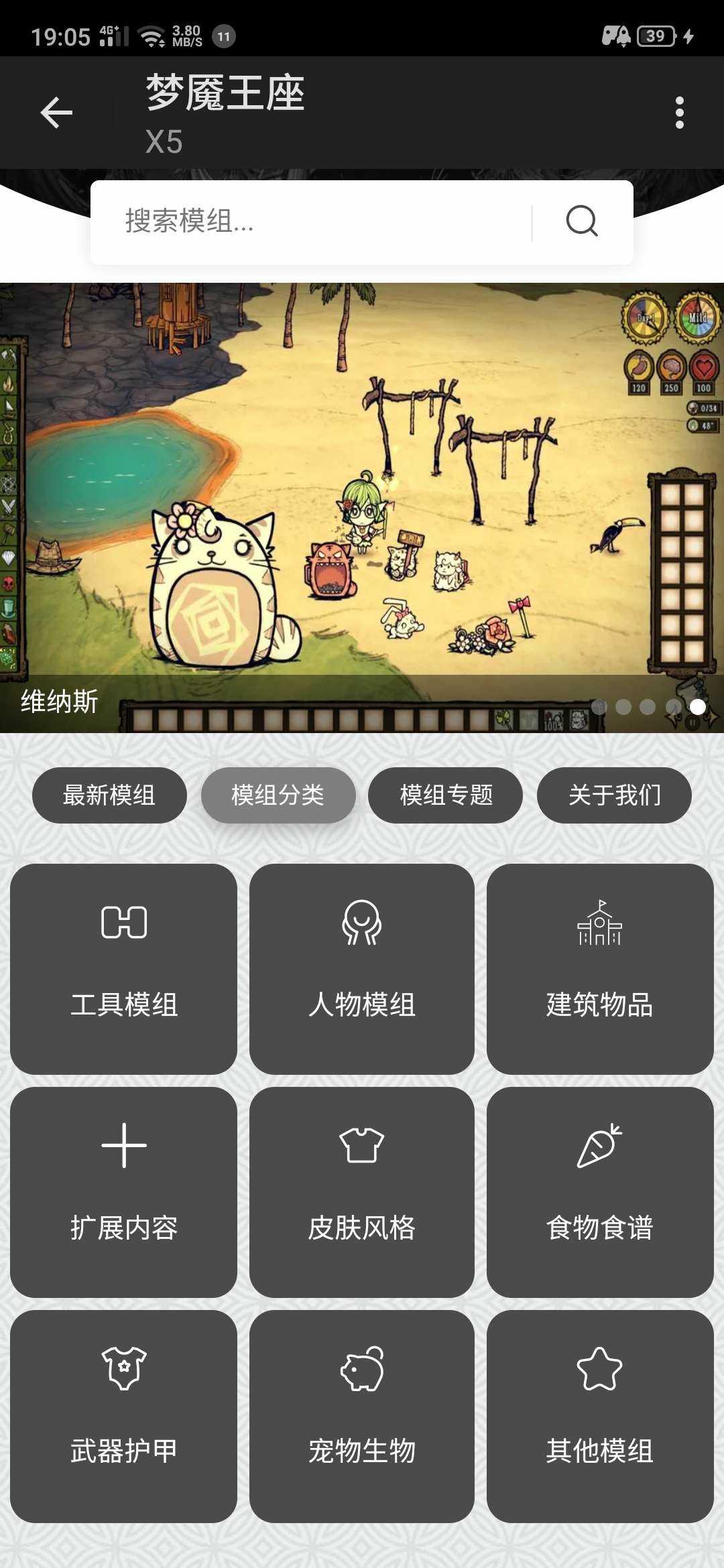
Task: Select the 人物模组 character mods icon
Action: (x=361, y=923)
